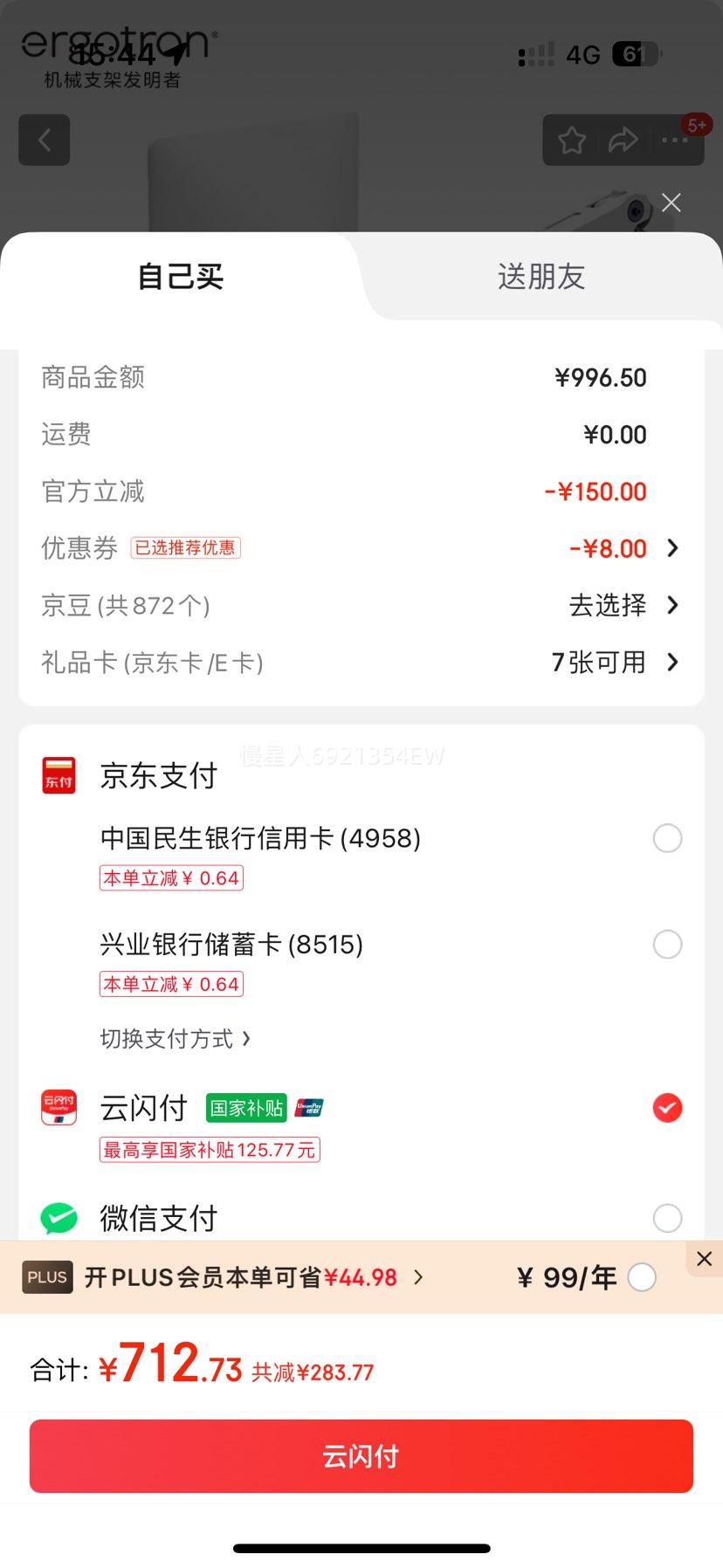Choose 微信支付 as payment method

[x=667, y=1218]
